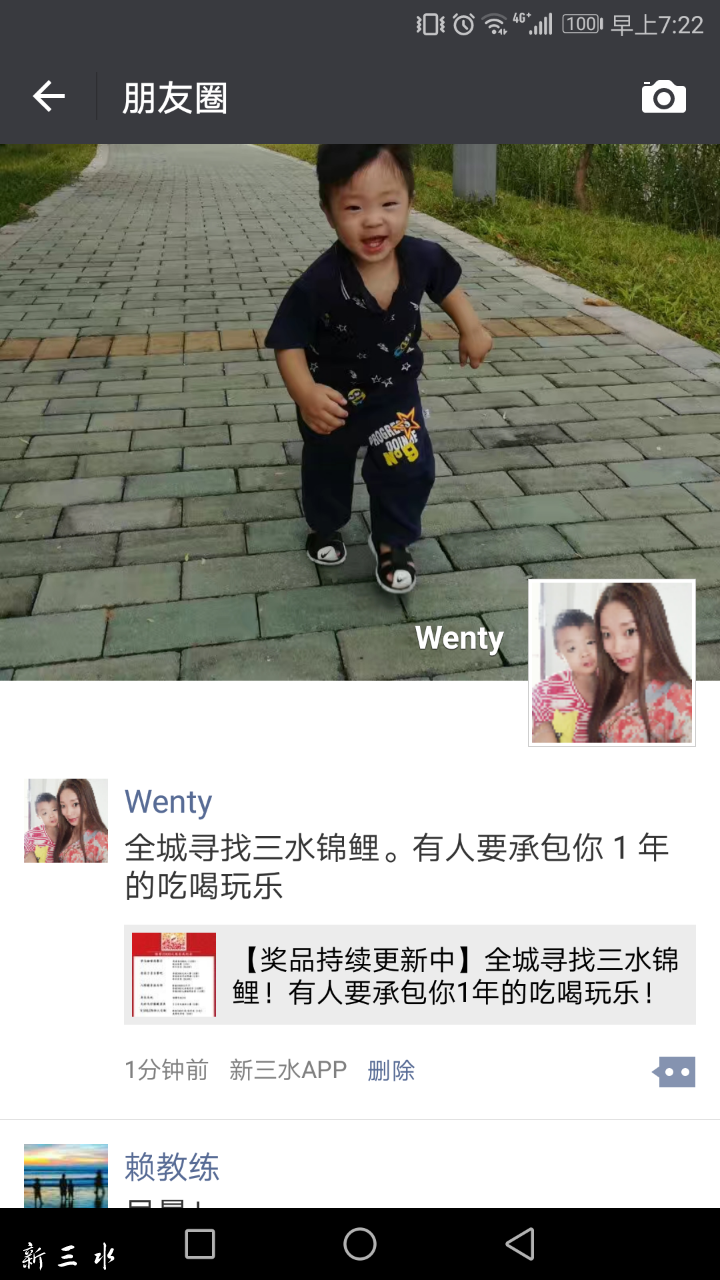Go to the system home screen
The image size is (720, 1280).
point(360,1244)
